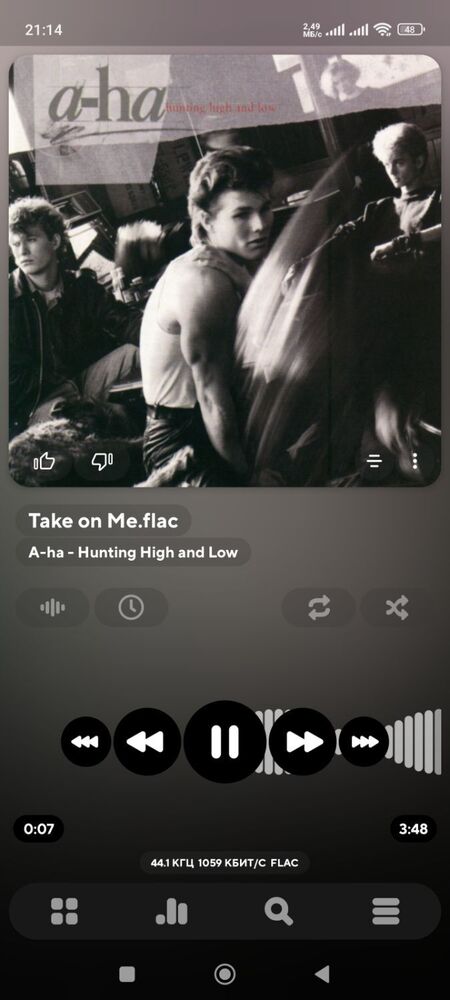Open the library grid tab
The width and height of the screenshot is (450, 1000).
pyautogui.click(x=64, y=911)
